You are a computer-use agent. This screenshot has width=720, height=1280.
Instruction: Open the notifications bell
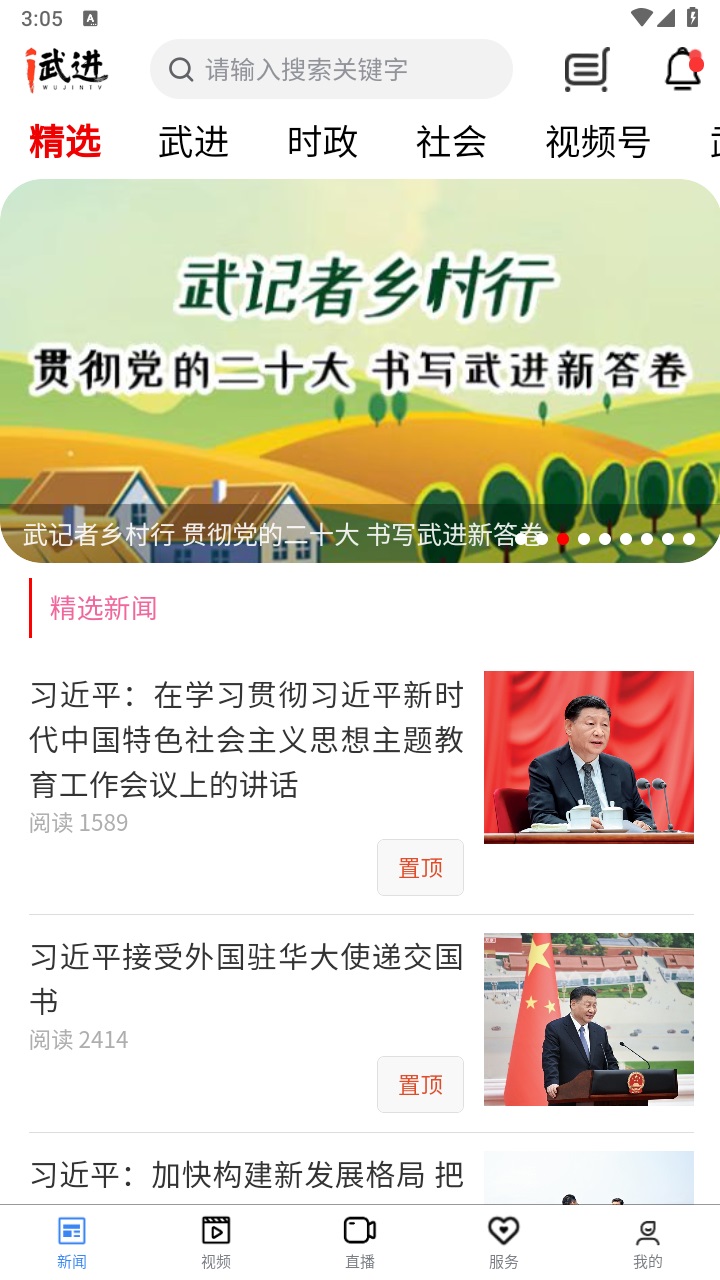[x=683, y=69]
